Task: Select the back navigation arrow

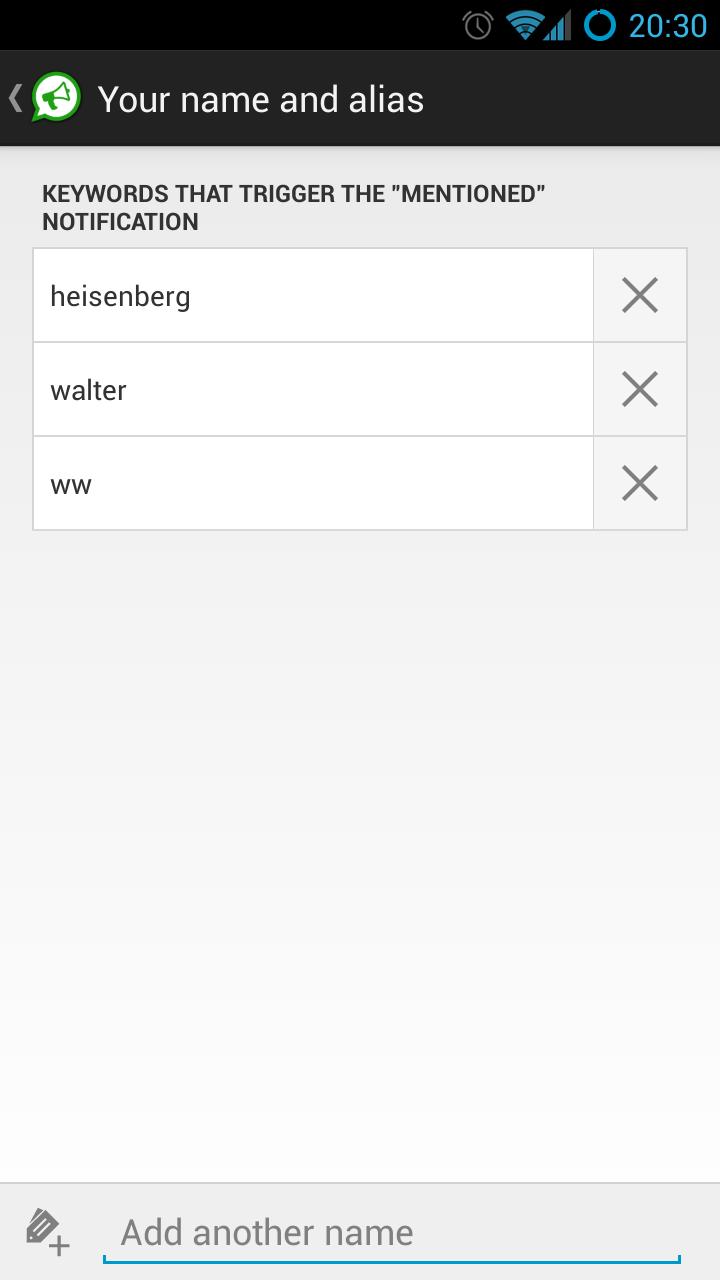Action: pos(14,97)
